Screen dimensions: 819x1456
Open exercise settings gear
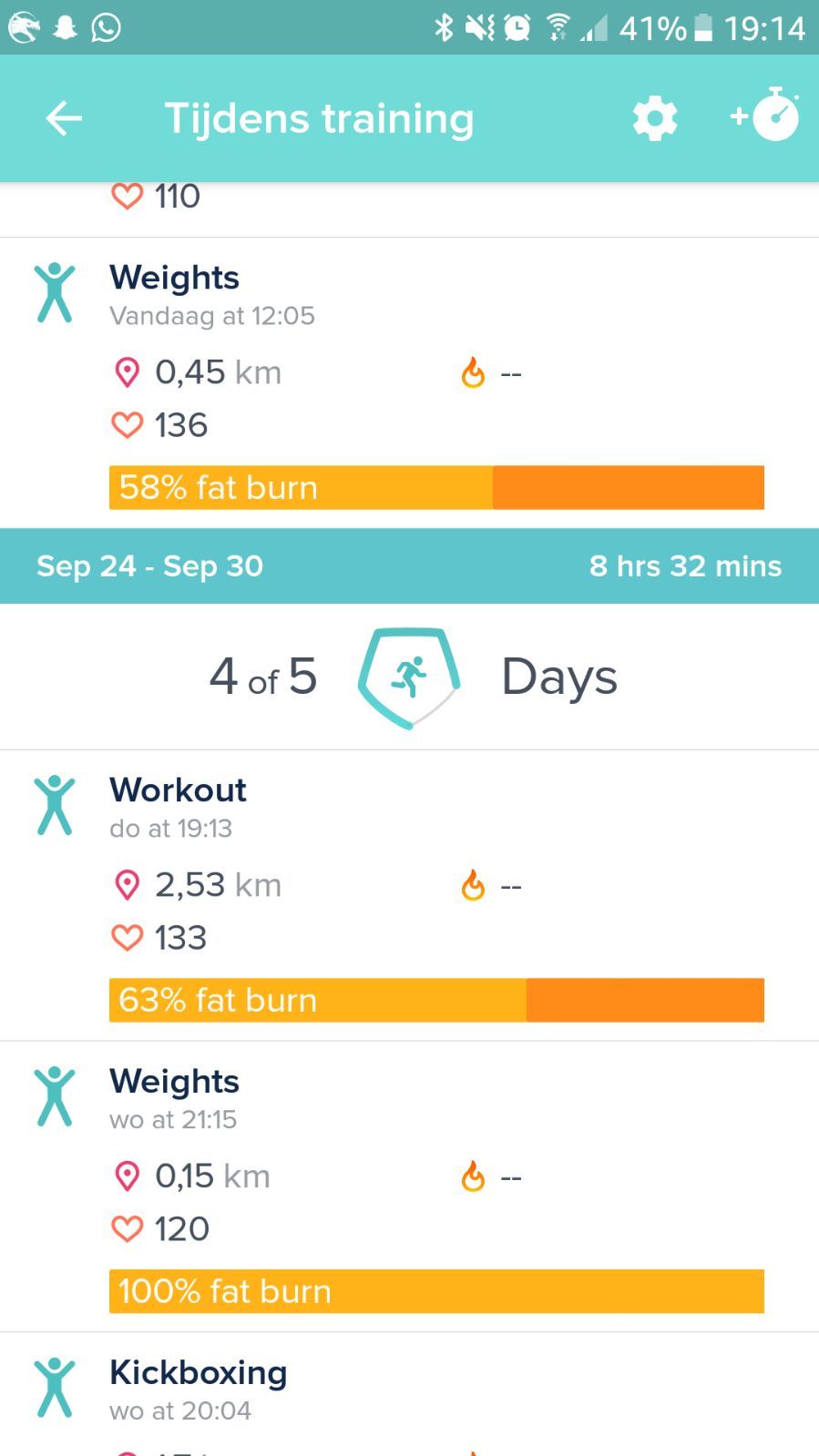pos(655,118)
